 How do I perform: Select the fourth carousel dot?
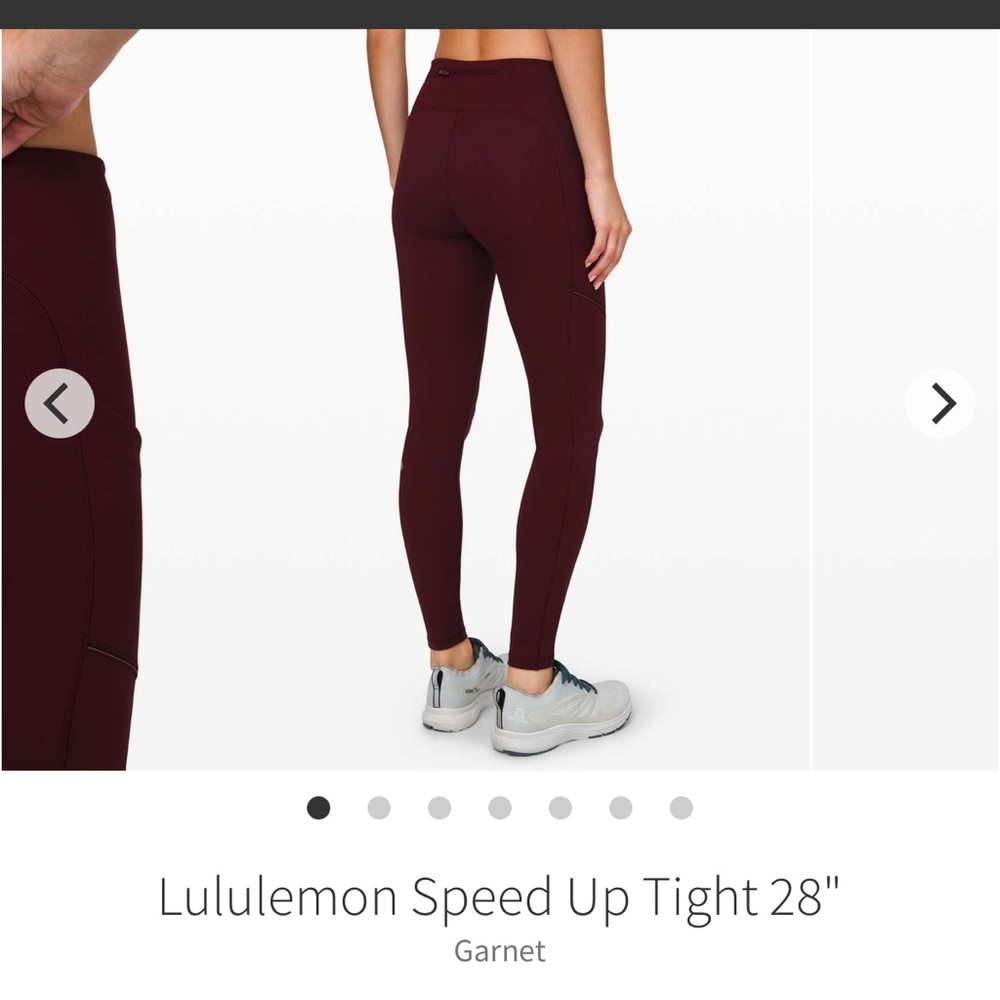500,808
